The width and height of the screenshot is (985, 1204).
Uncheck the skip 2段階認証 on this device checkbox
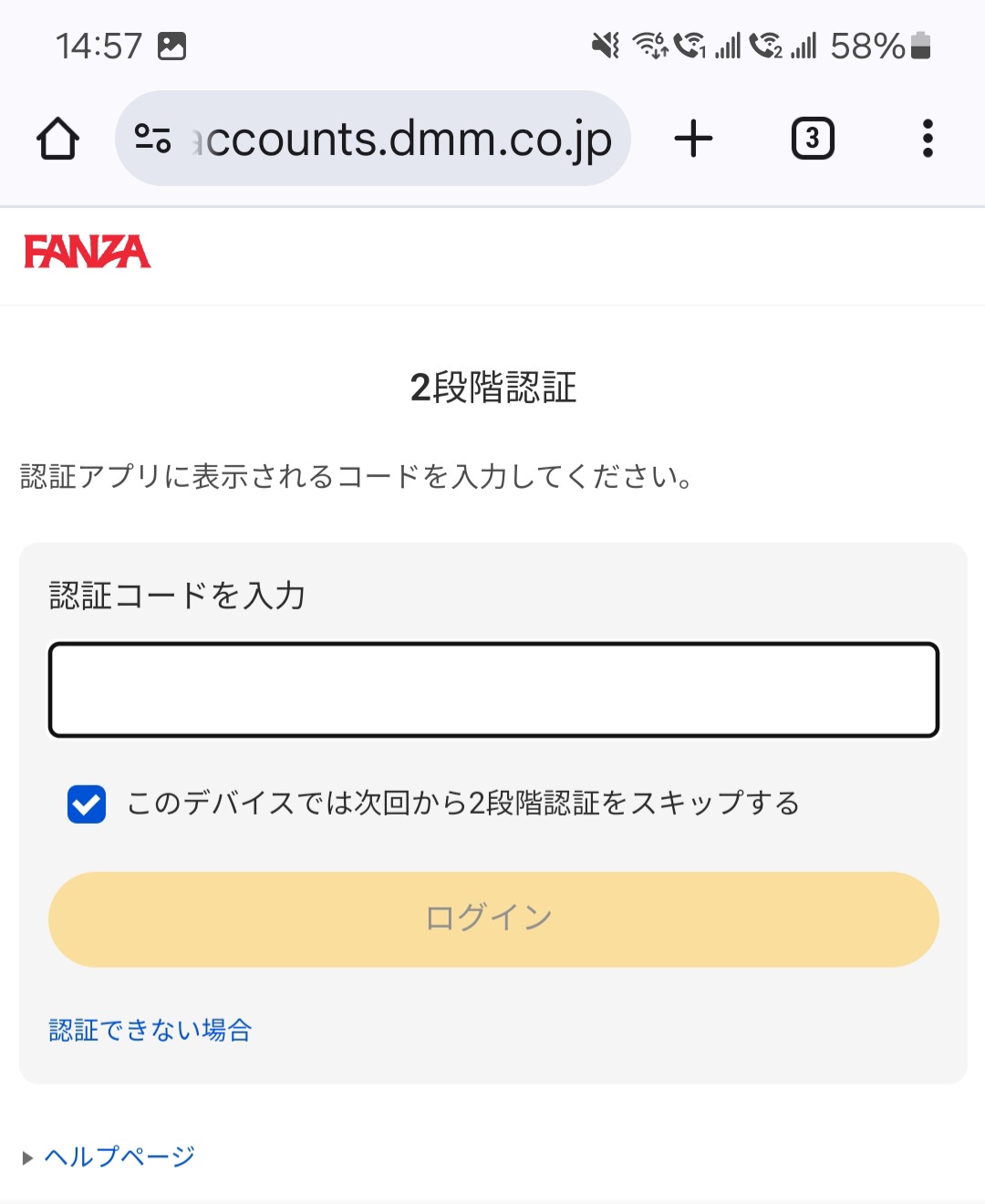(87, 804)
